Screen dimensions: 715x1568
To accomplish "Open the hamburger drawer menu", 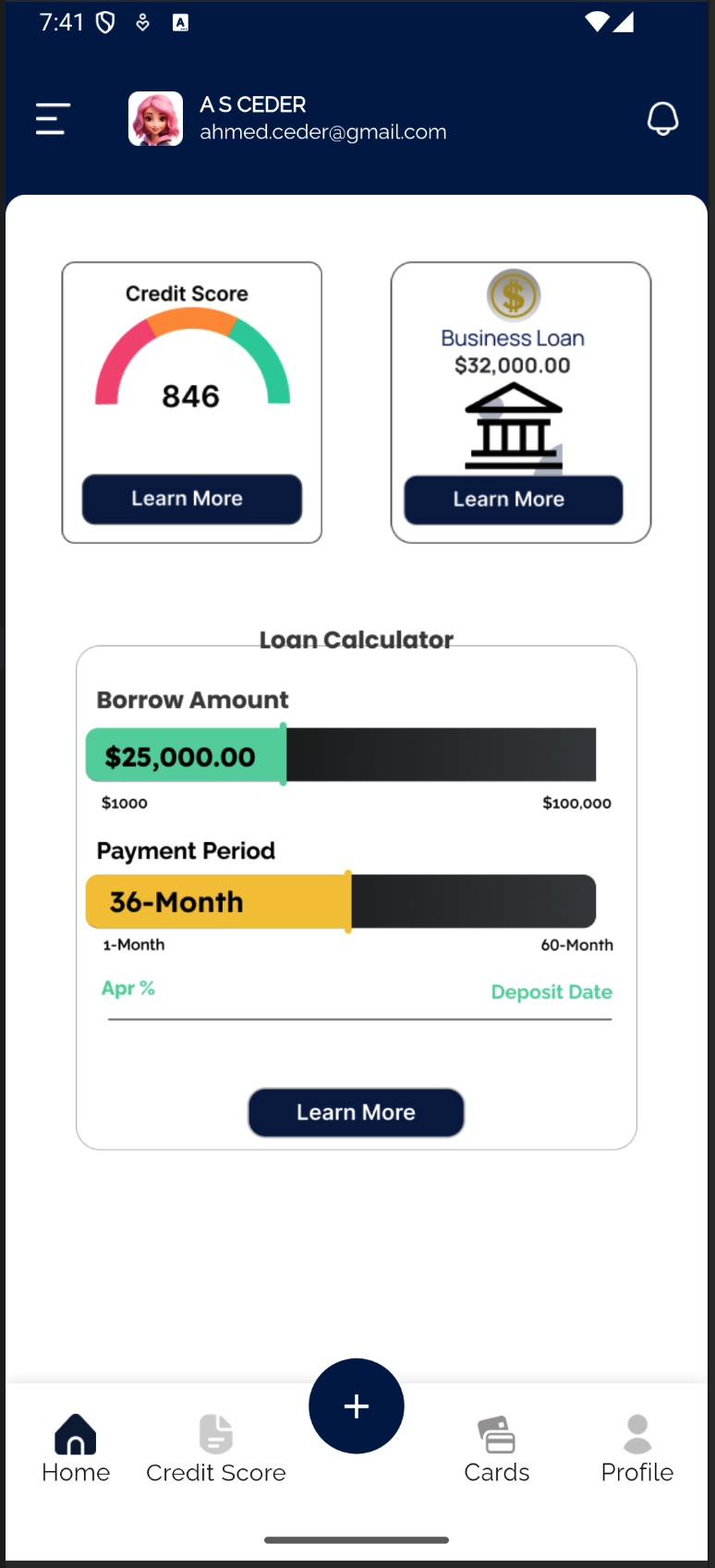I will tap(53, 119).
